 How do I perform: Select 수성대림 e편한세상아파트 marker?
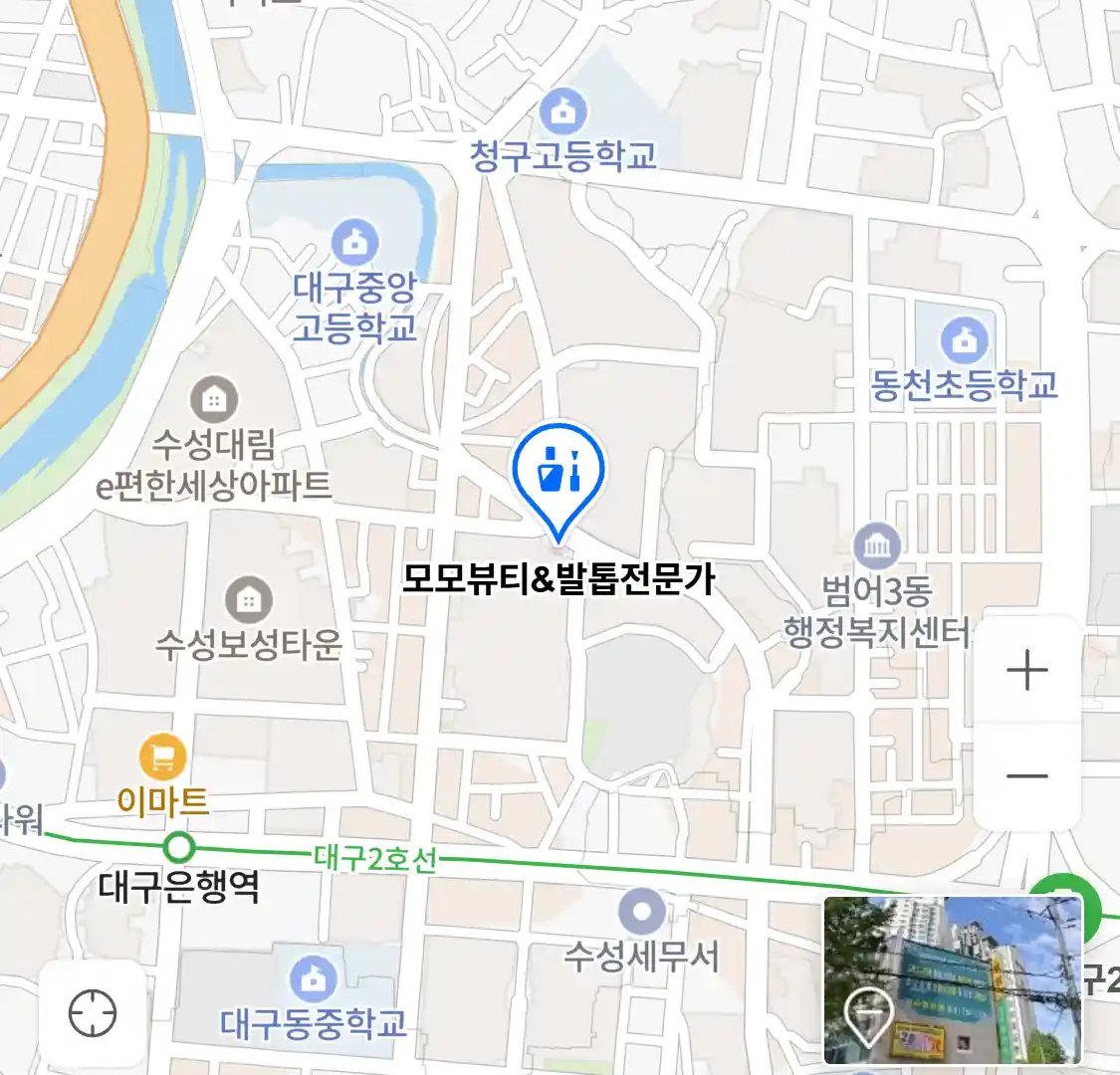[213, 400]
